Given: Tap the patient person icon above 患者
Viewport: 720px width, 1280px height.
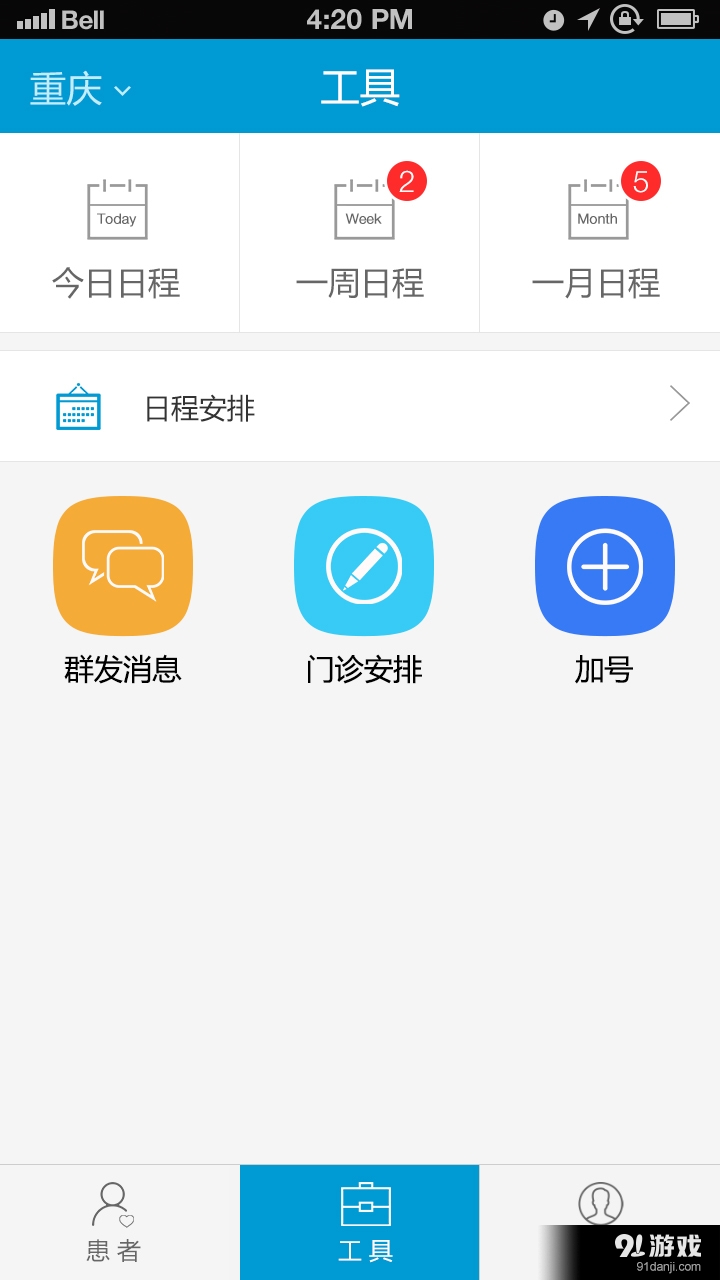Looking at the screenshot, I should (x=112, y=1203).
